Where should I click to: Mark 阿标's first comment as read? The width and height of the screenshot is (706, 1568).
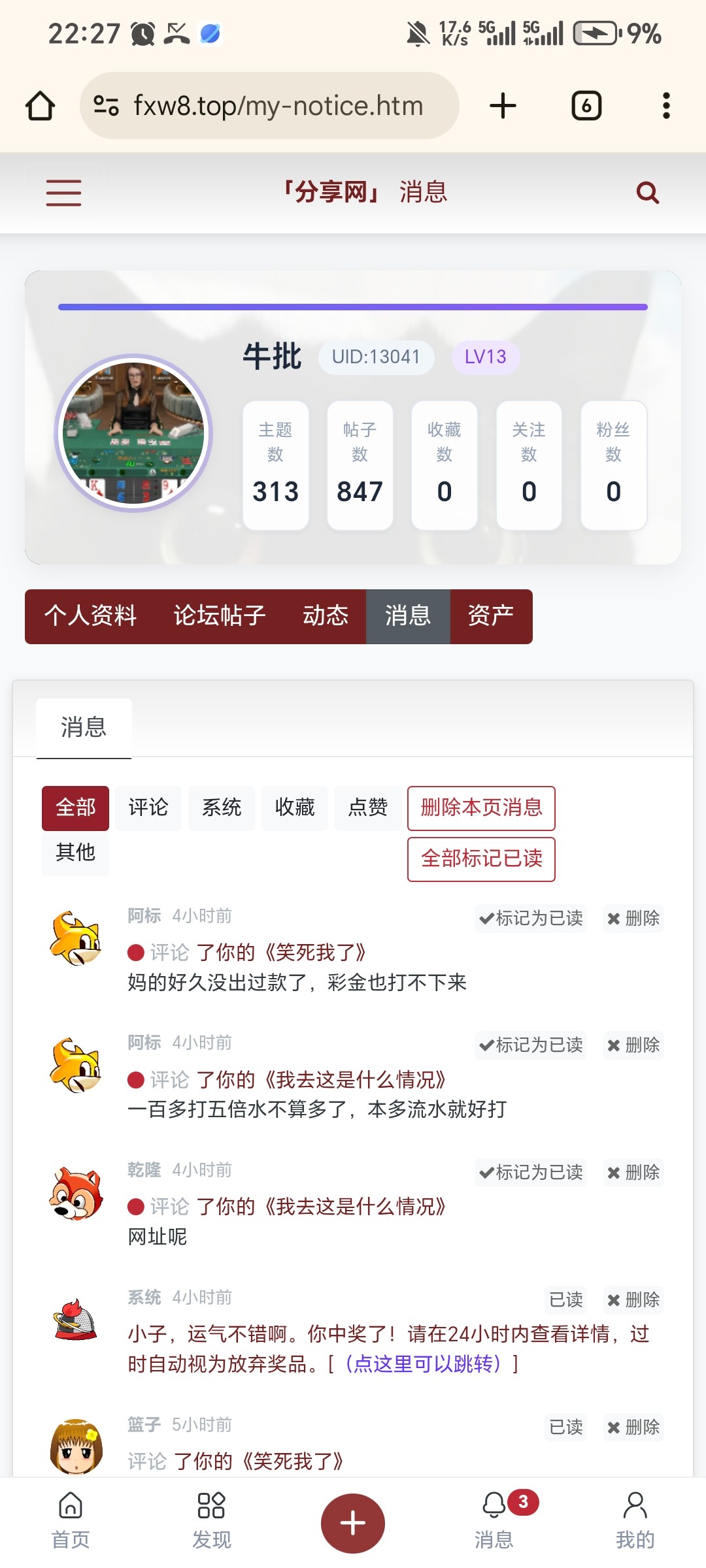coord(530,919)
